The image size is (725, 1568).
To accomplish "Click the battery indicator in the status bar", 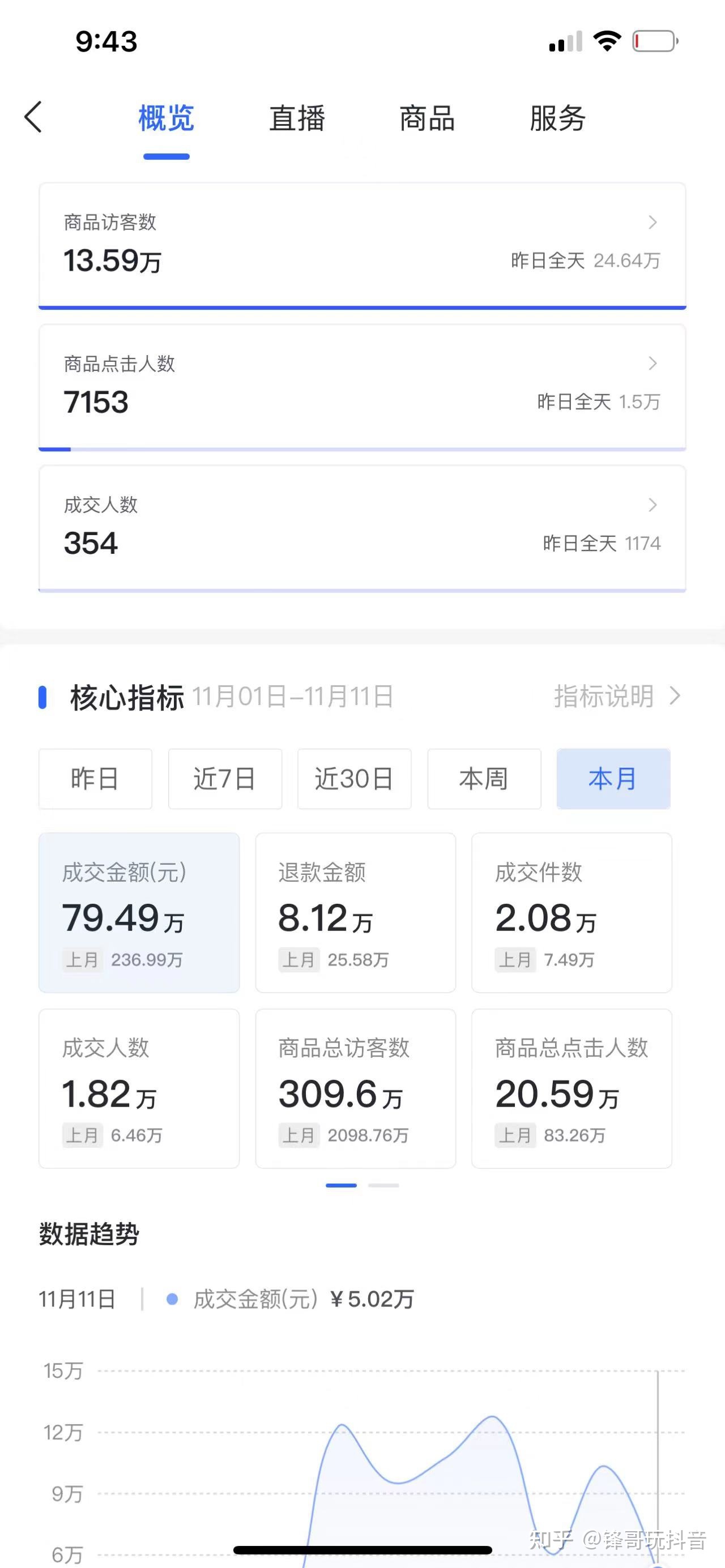I will click(x=654, y=40).
